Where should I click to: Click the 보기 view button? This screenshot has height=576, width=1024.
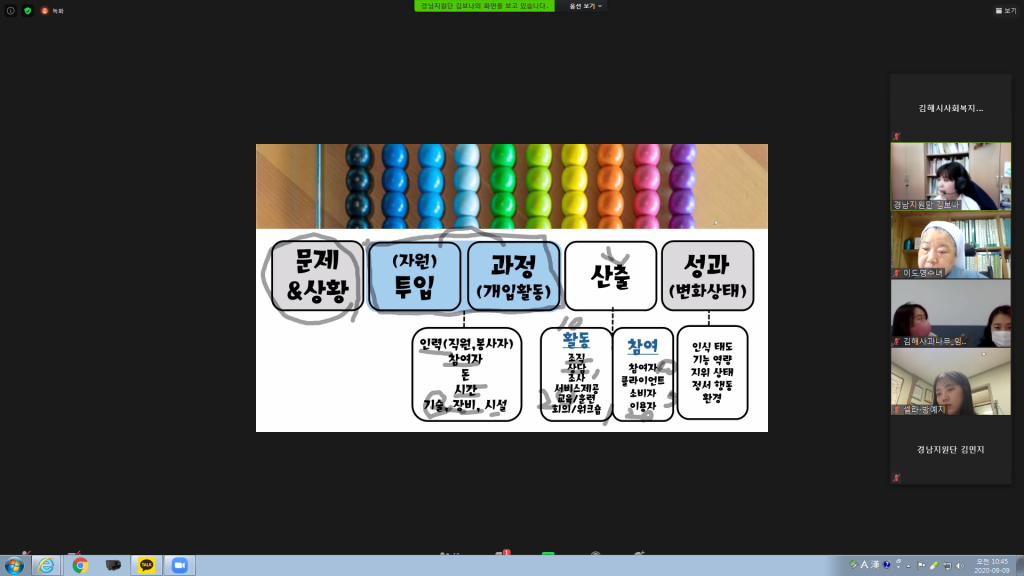point(1005,10)
